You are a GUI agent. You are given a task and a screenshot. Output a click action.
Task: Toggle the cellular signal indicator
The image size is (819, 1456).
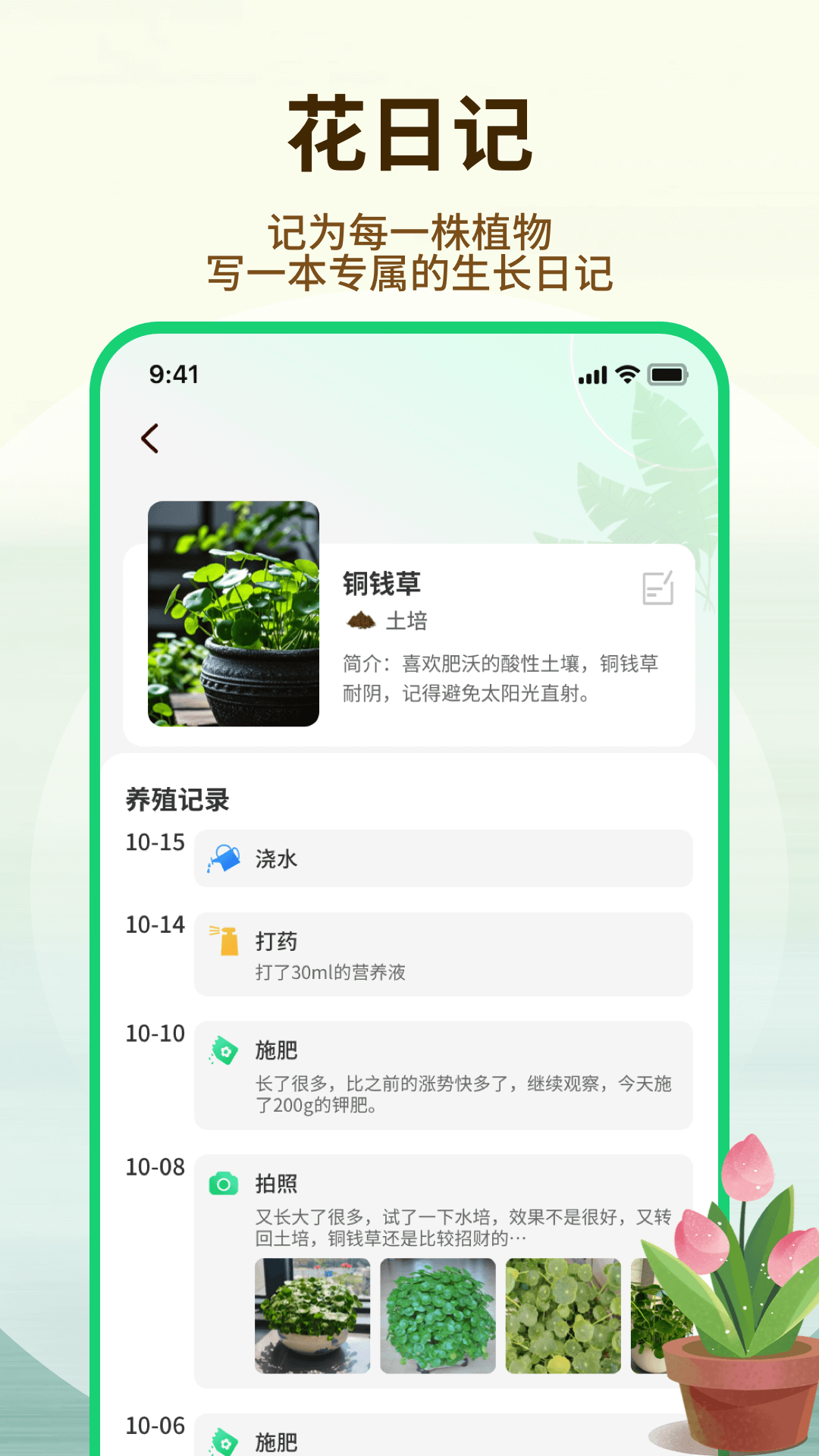595,373
